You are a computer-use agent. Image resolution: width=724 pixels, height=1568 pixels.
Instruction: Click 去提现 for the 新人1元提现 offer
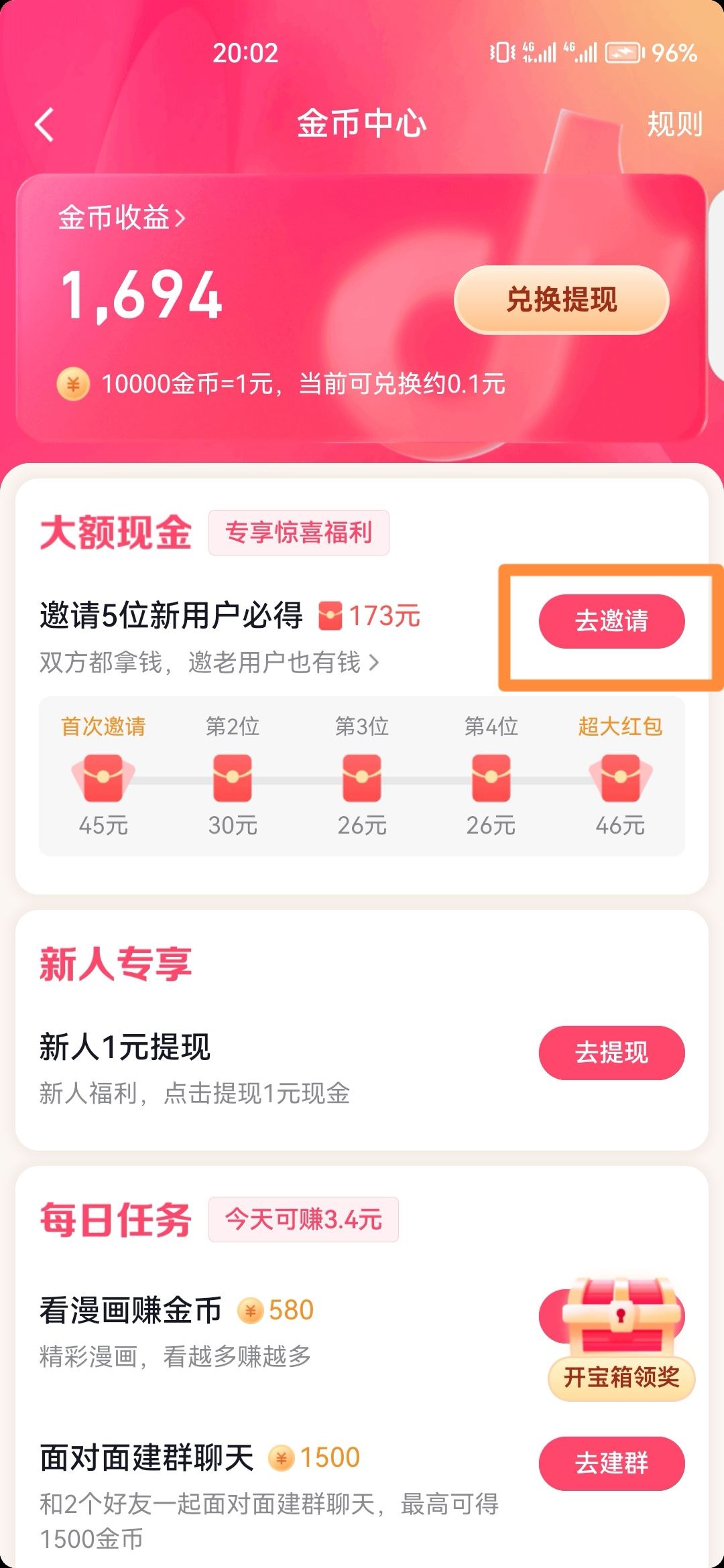(612, 1053)
